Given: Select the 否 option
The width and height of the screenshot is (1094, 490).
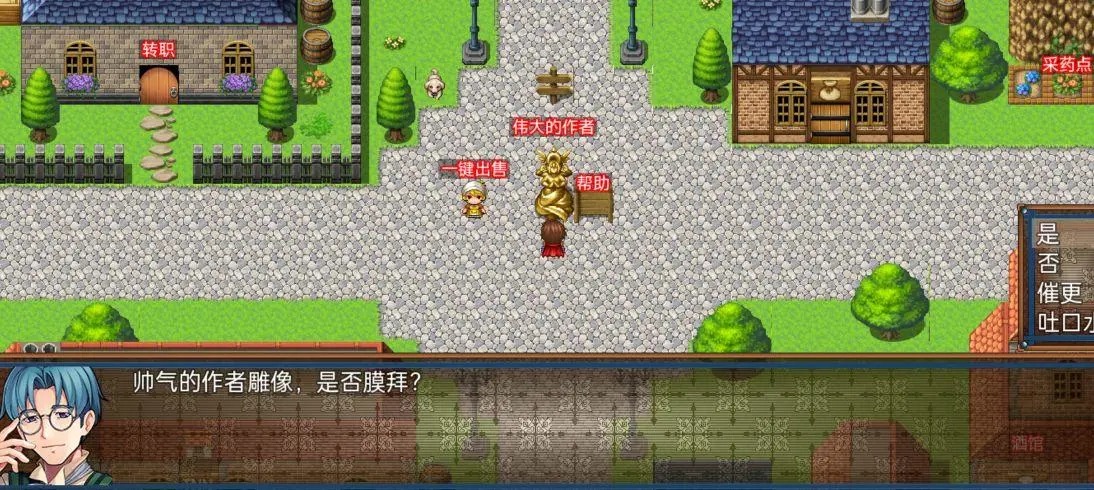Looking at the screenshot, I should [x=1050, y=265].
